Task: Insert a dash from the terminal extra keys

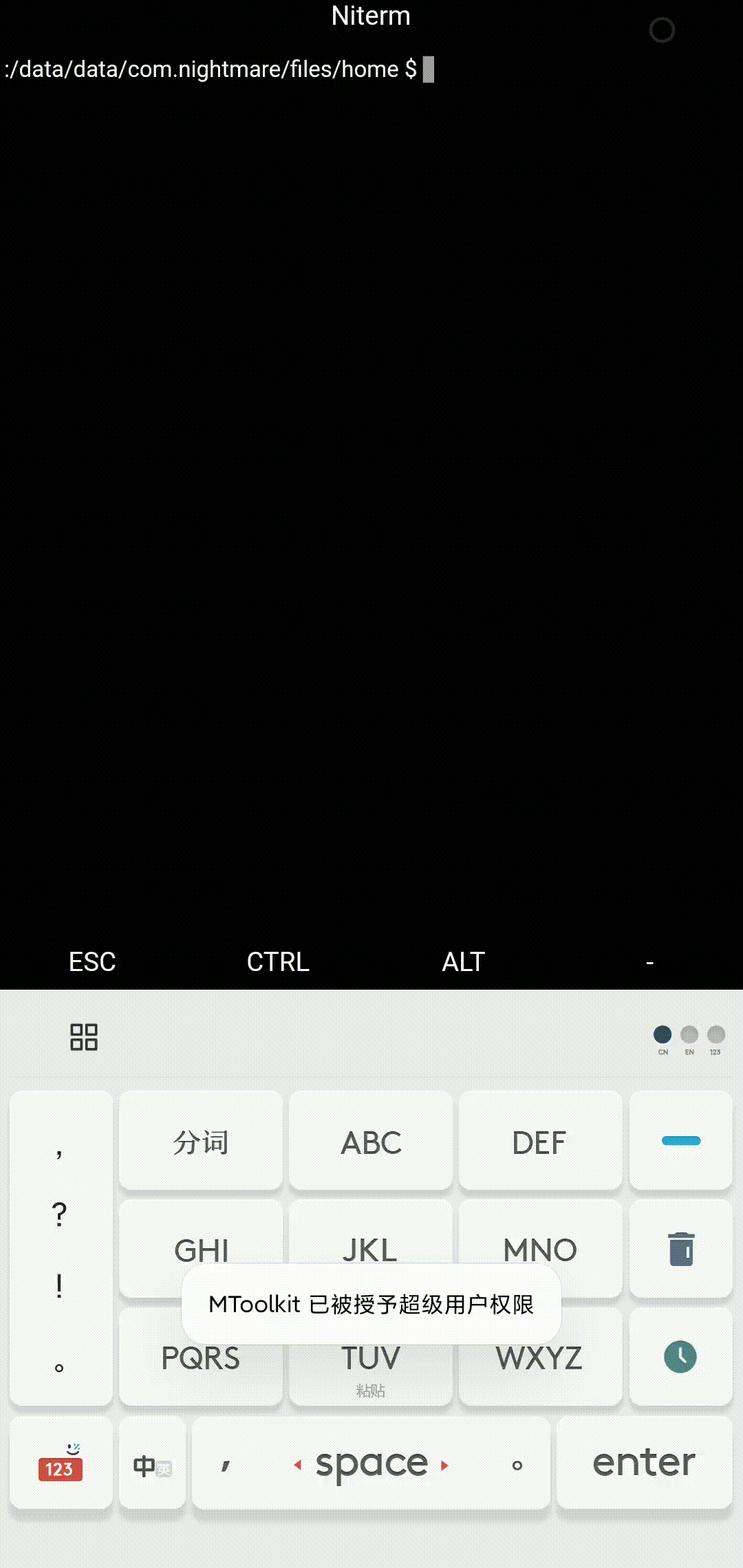Action: point(649,963)
